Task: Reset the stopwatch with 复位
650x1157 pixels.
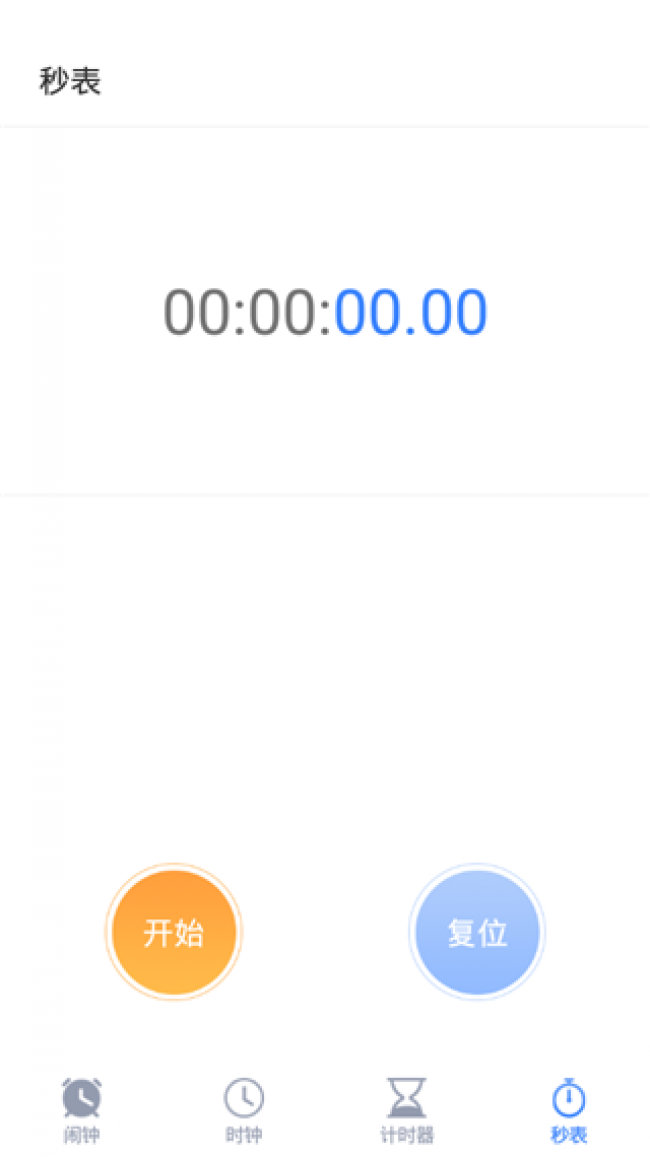Action: pyautogui.click(x=477, y=932)
